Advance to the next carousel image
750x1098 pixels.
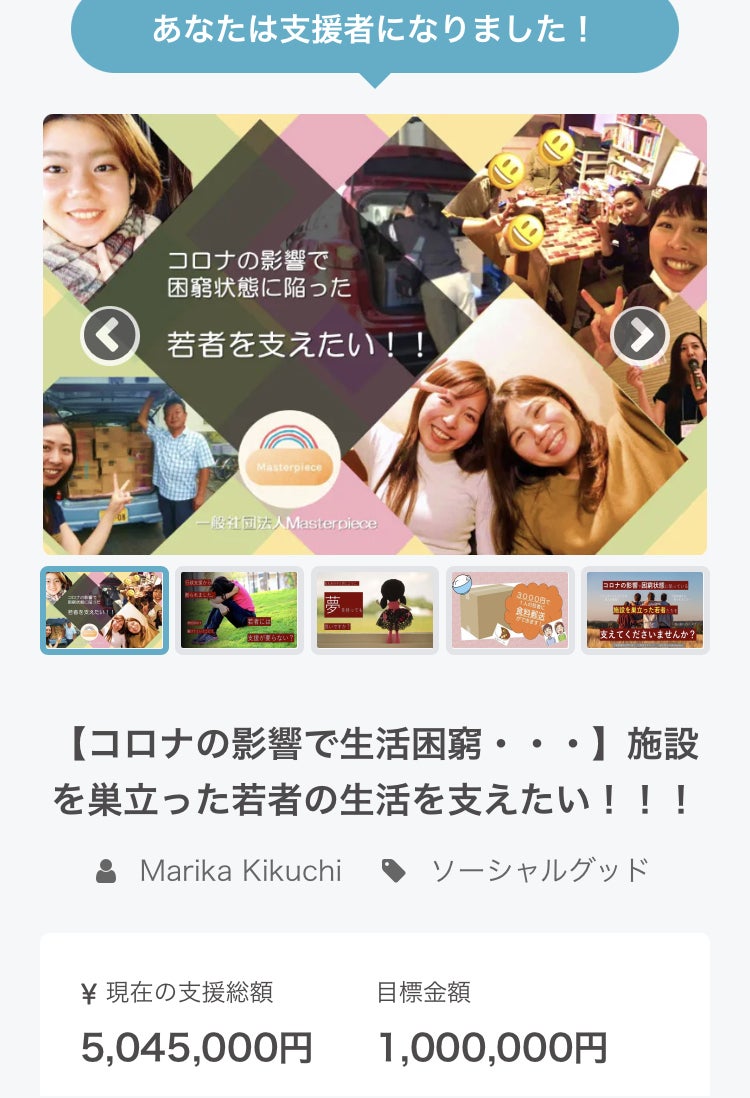pos(639,335)
